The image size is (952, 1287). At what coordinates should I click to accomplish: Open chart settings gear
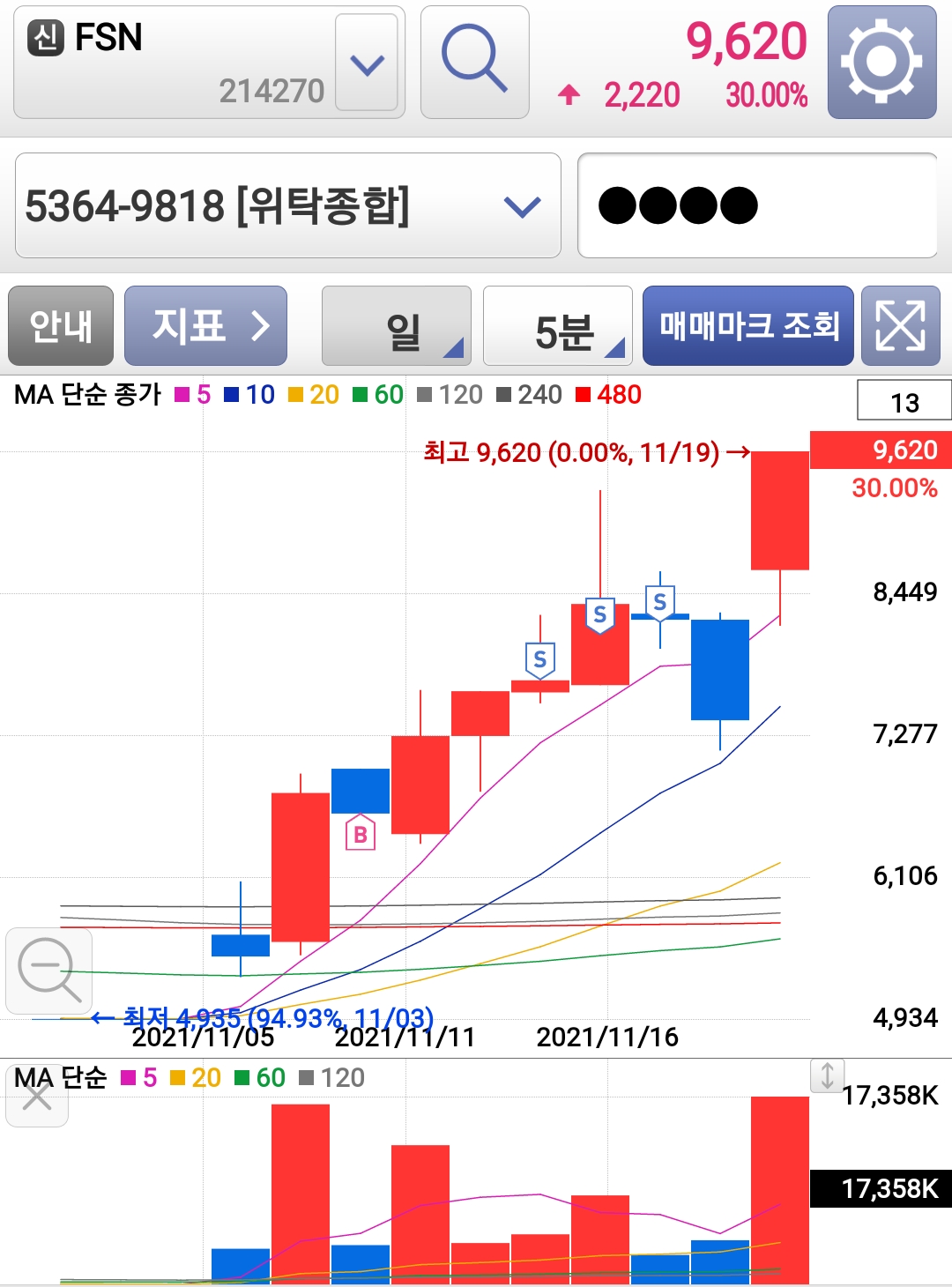[881, 62]
